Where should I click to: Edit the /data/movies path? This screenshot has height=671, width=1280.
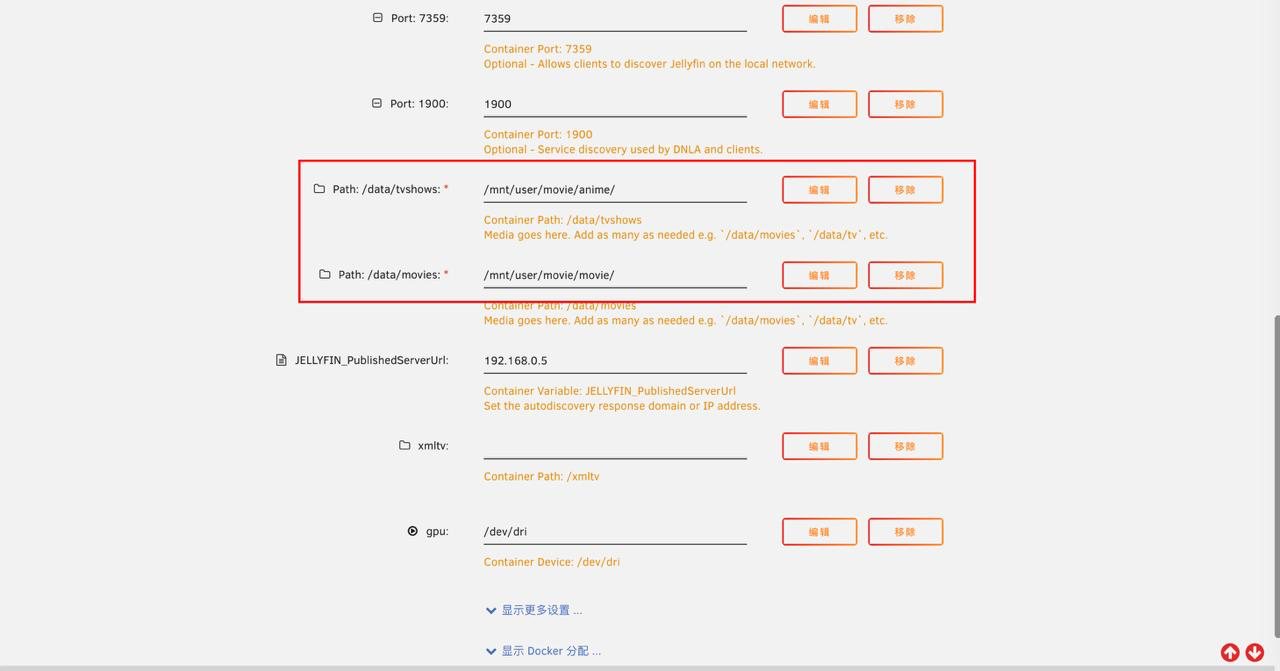coord(819,275)
